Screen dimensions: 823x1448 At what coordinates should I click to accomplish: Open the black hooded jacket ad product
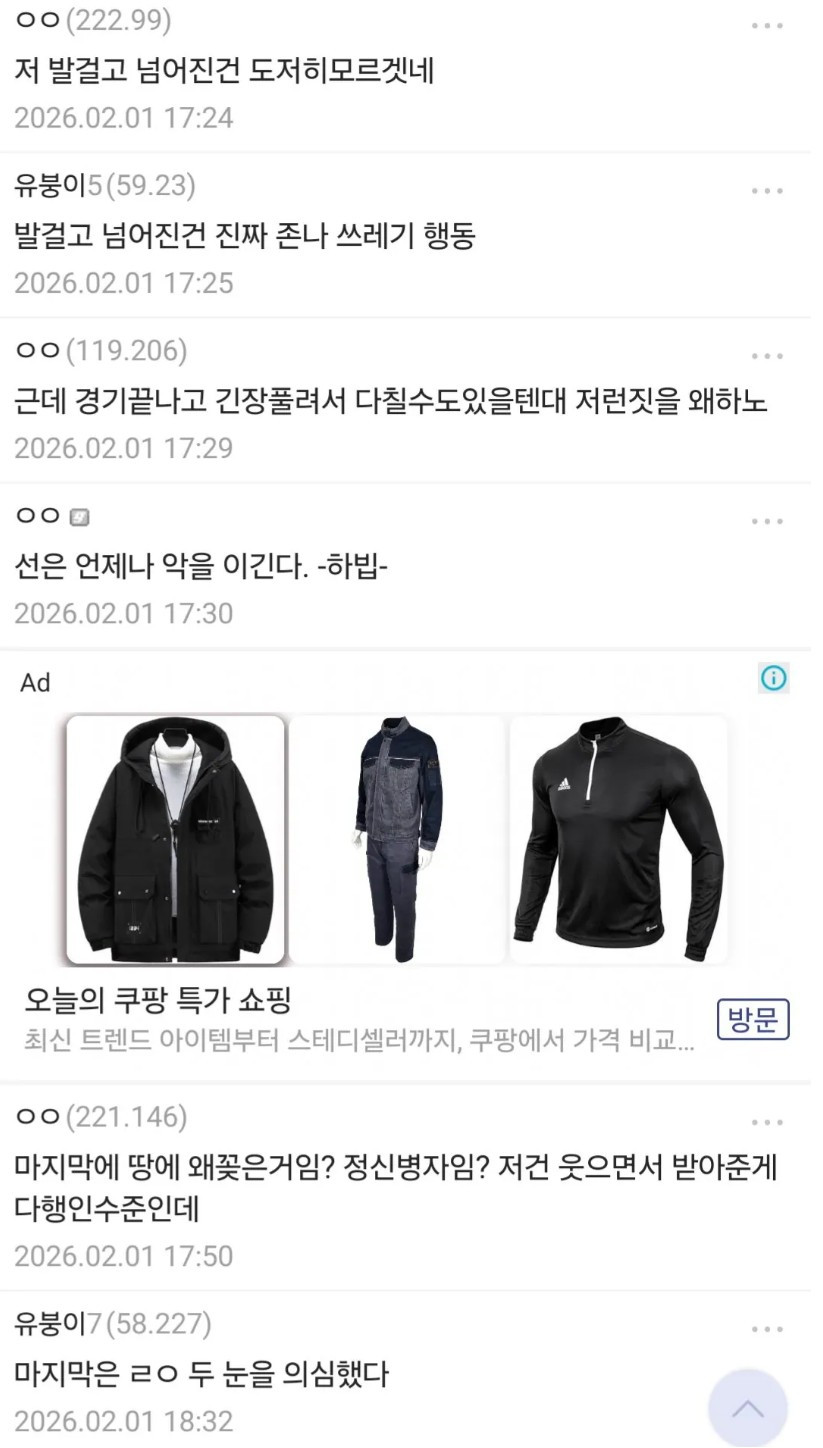176,840
